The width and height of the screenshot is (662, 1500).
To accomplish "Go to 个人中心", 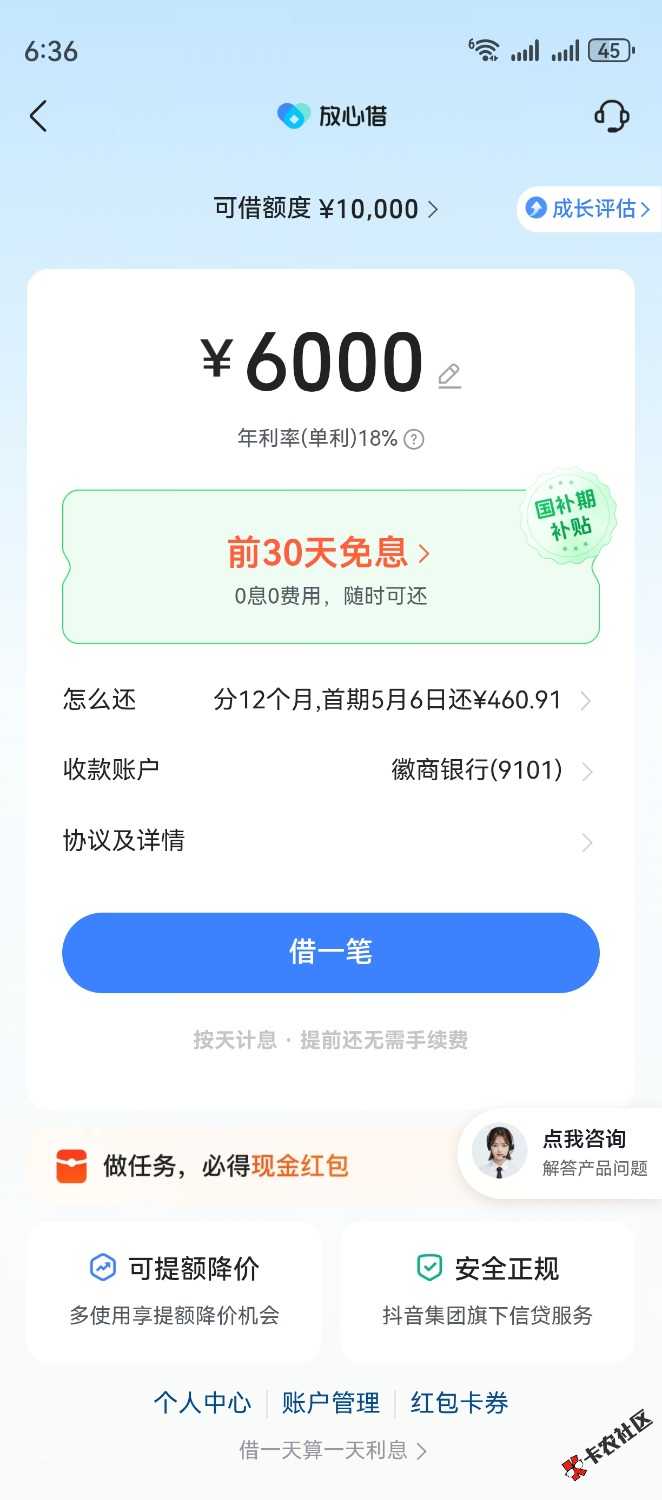I will pos(202,1403).
